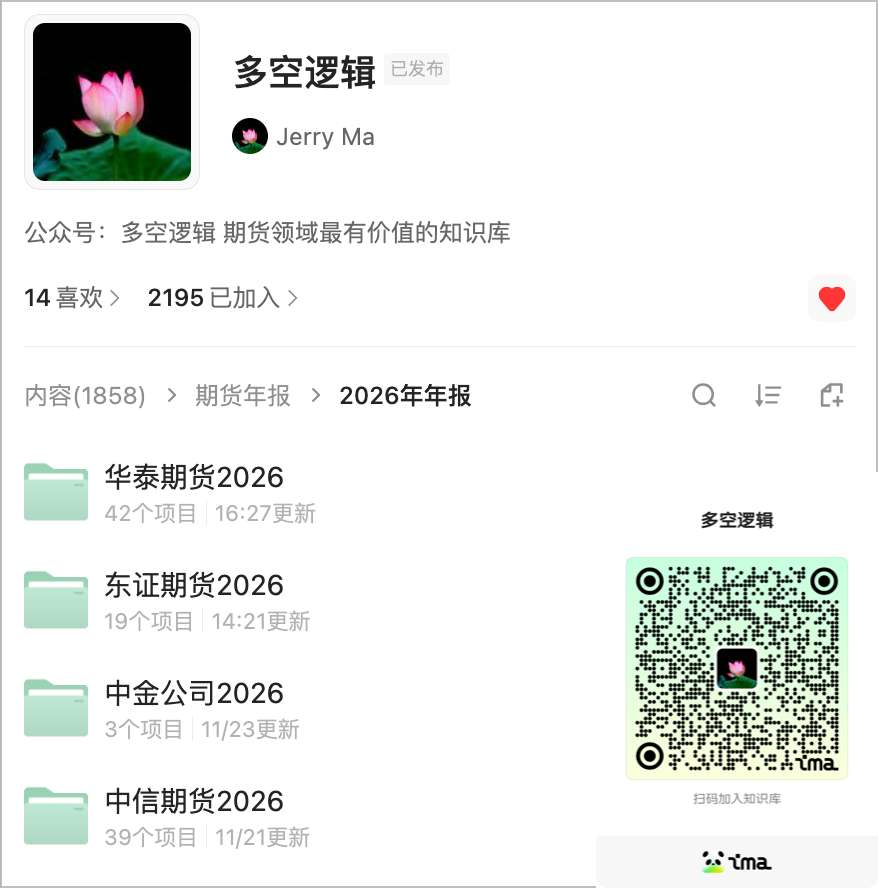878x888 pixels.
Task: Tap the add-to-folder icon beside sort
Action: (831, 396)
